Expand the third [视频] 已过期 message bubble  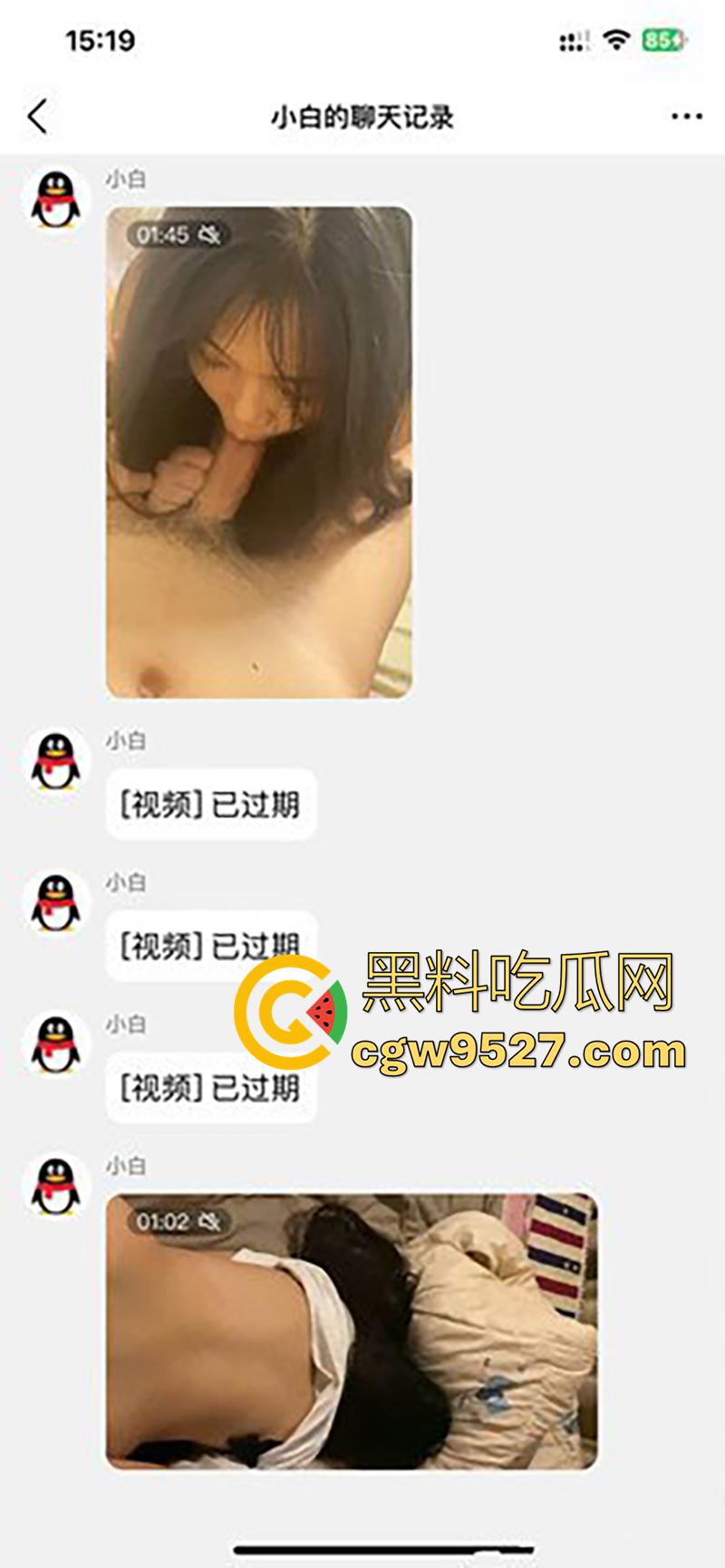210,1086
